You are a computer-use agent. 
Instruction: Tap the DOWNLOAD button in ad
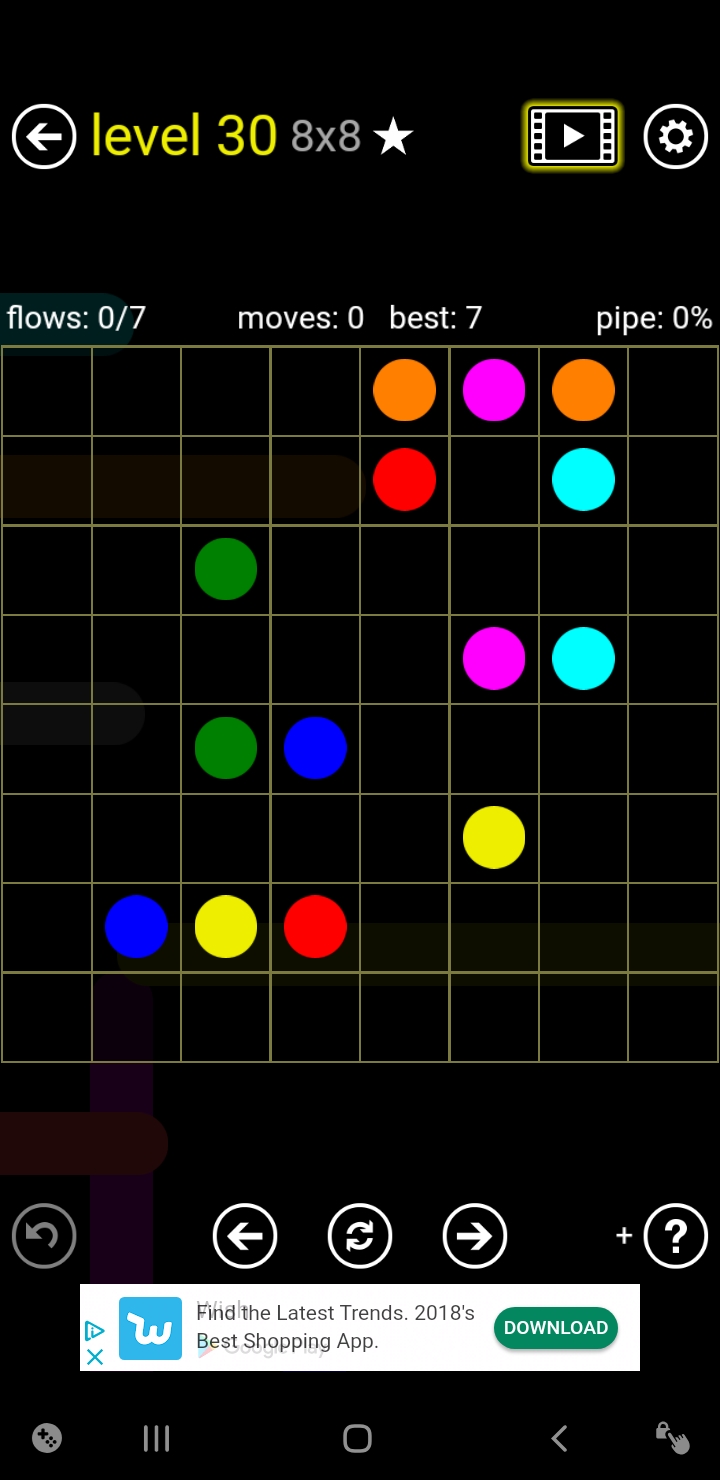[x=555, y=1328]
